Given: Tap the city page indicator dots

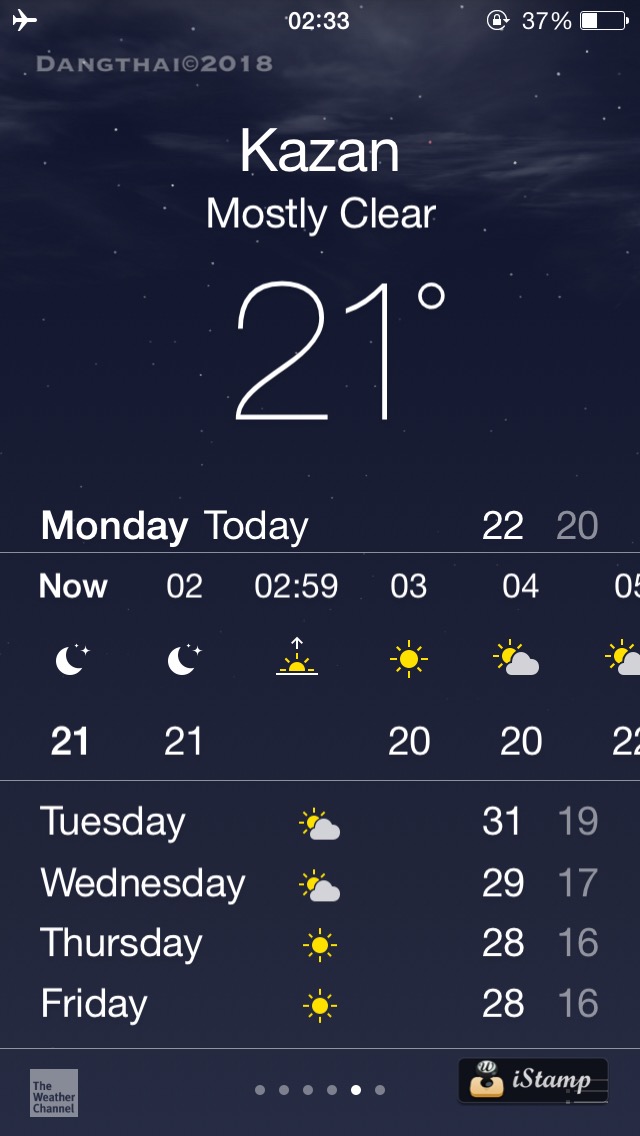Looking at the screenshot, I should (x=319, y=1090).
